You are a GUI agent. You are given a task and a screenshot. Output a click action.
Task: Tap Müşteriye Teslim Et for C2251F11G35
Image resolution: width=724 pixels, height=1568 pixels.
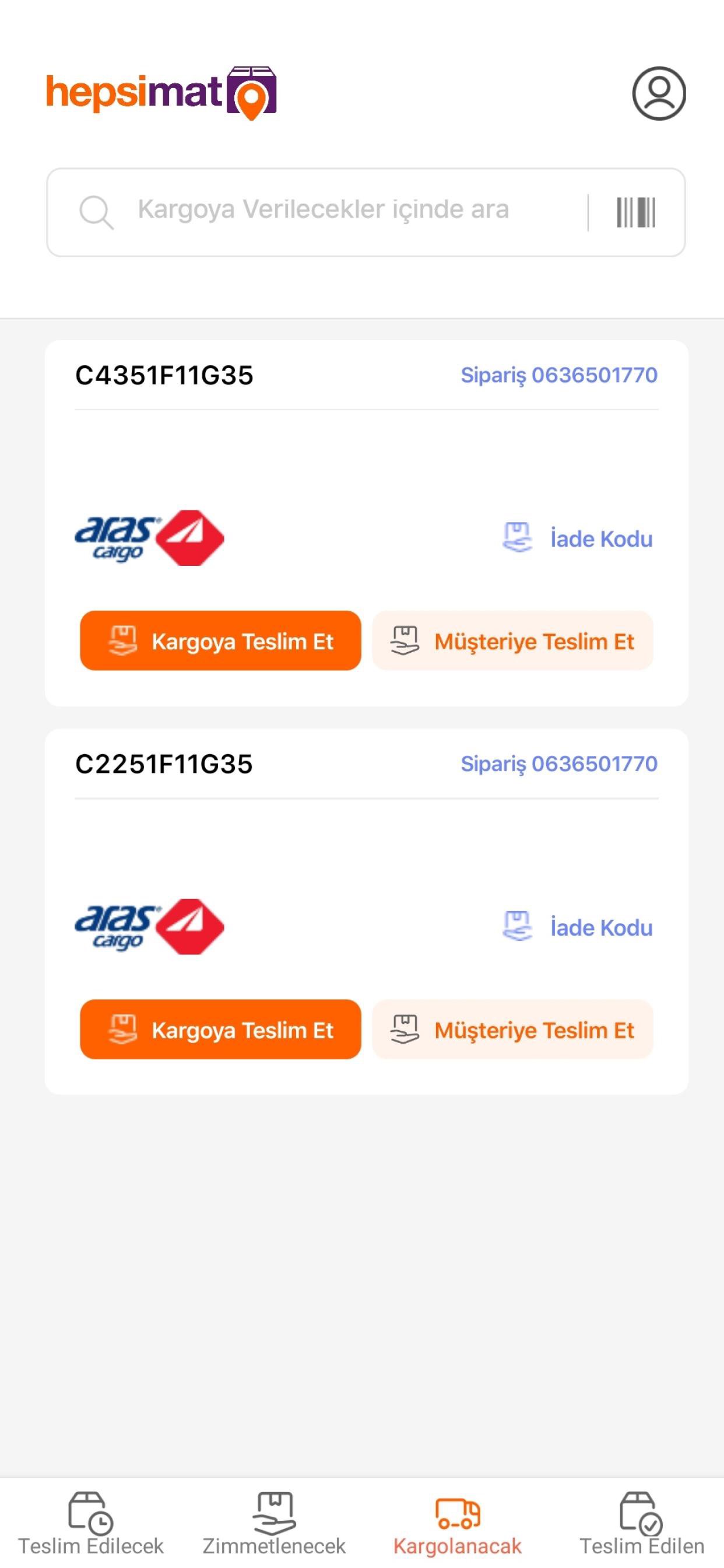[x=512, y=1030]
